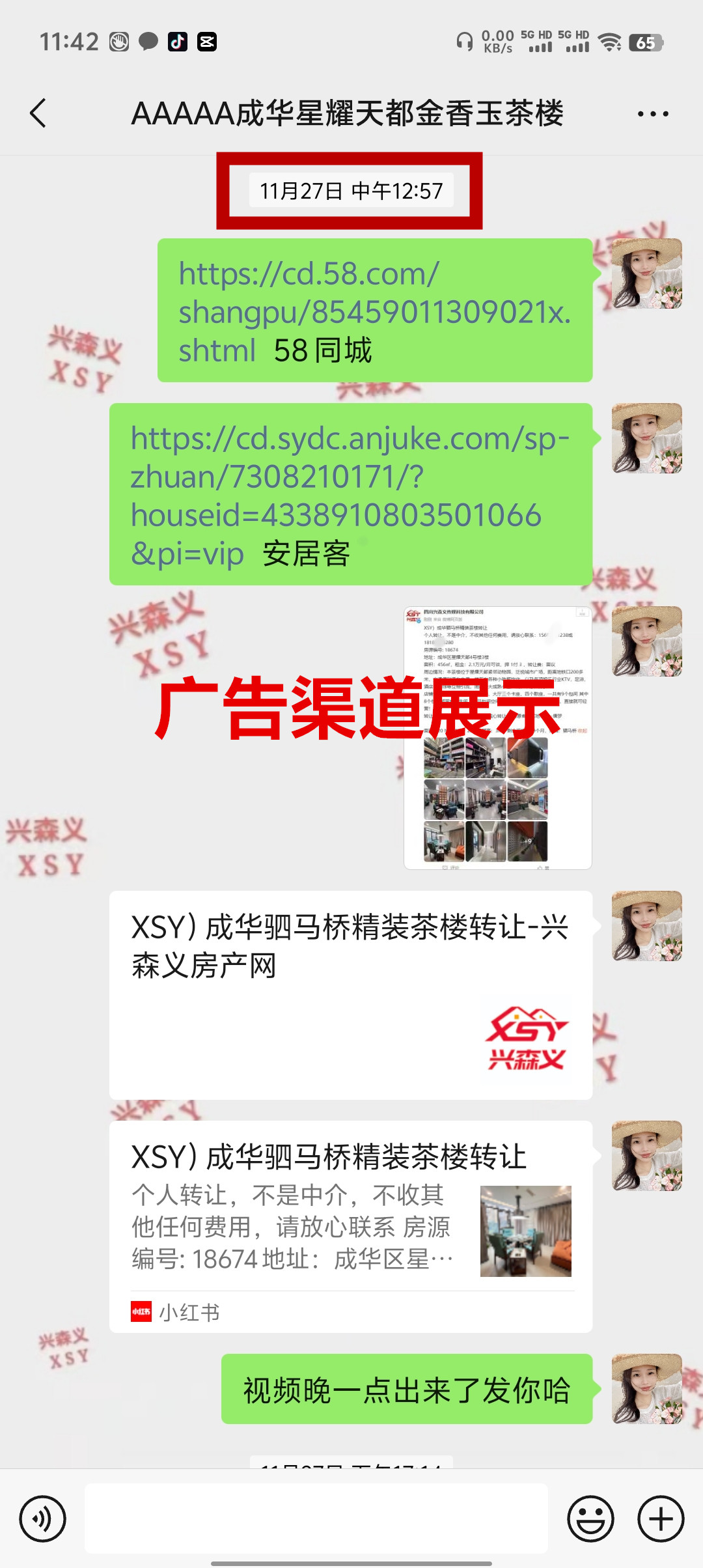View the shared listing screenshot image
This screenshot has width=703, height=1568.
(x=497, y=737)
